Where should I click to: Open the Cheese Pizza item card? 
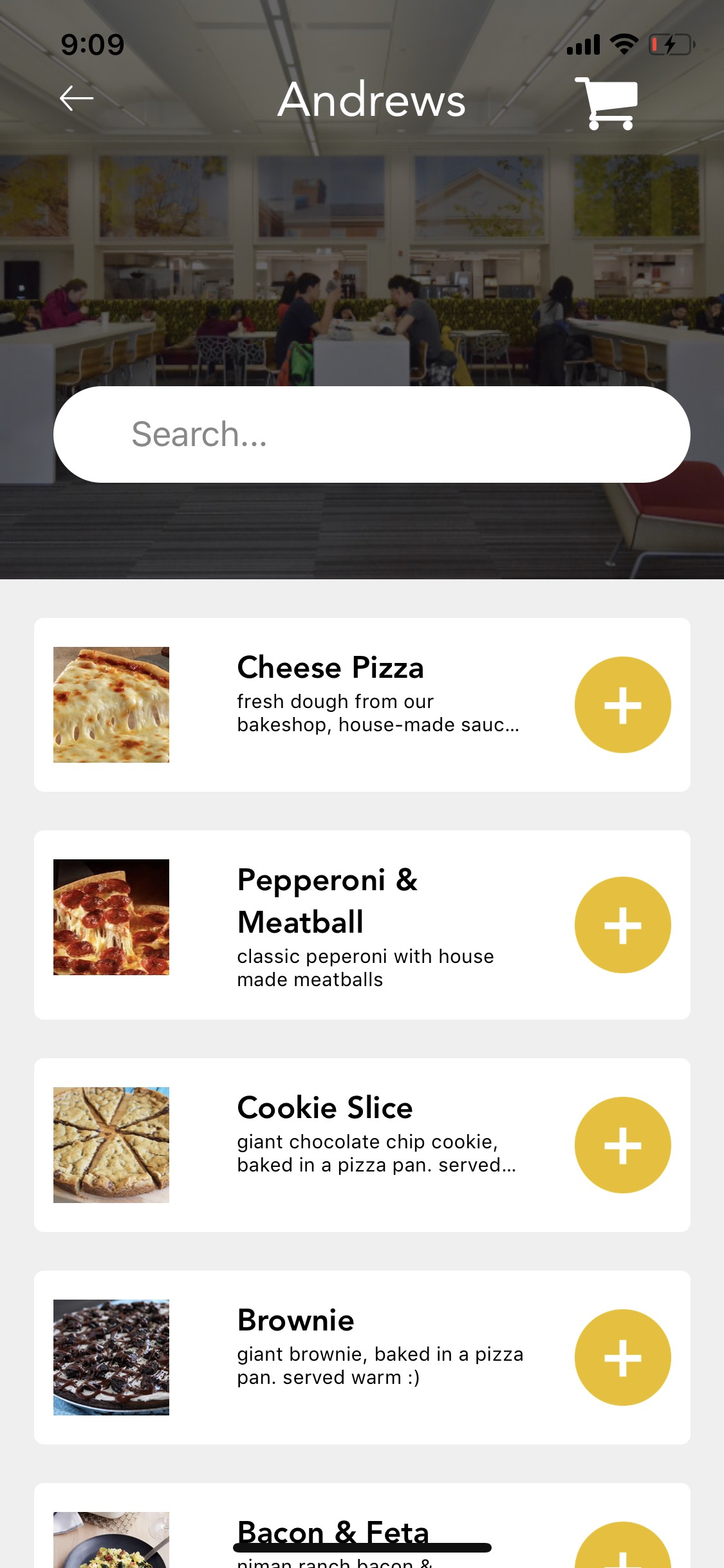click(x=360, y=705)
